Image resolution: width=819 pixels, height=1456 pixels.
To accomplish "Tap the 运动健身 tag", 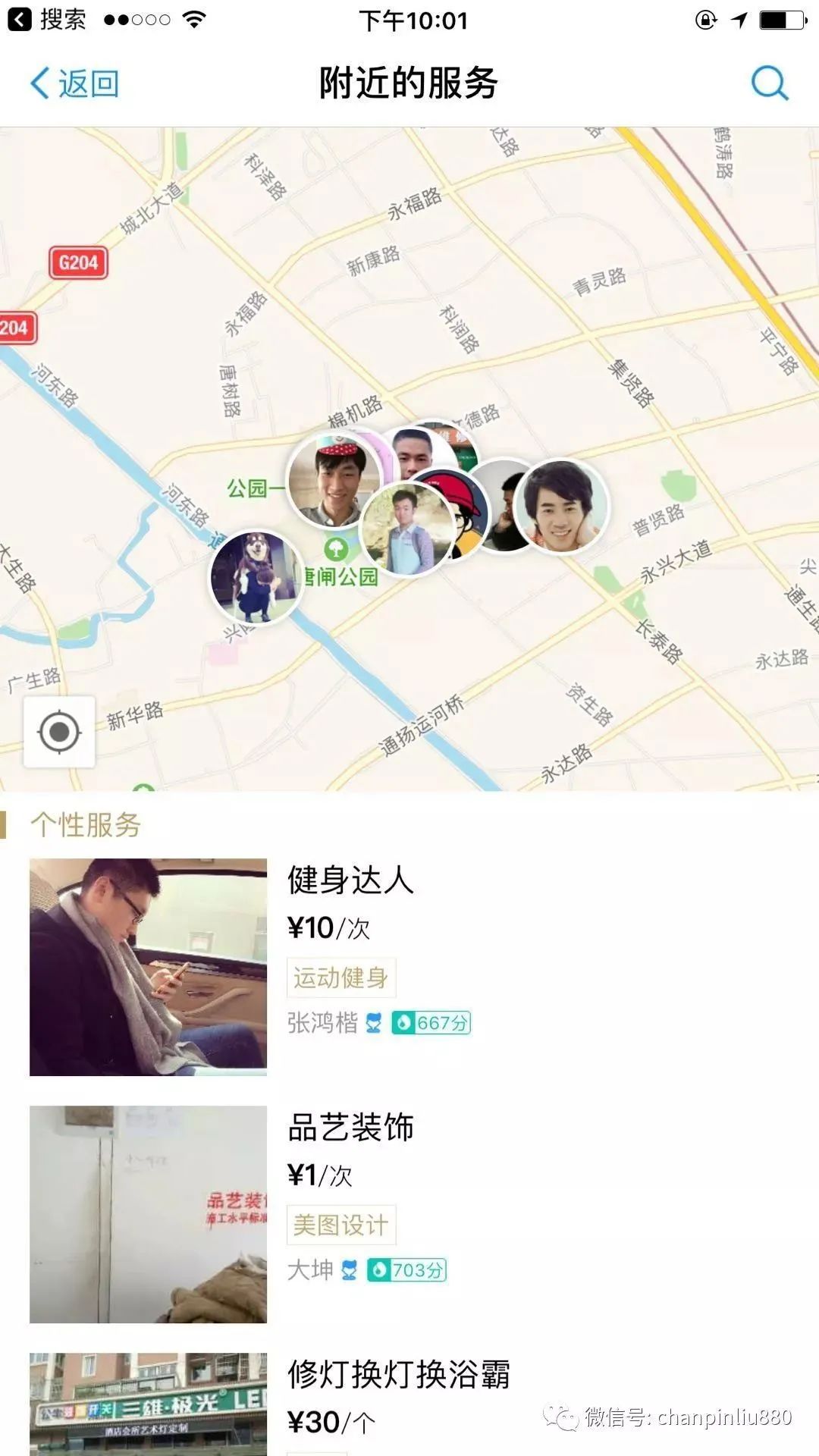I will pos(340,978).
